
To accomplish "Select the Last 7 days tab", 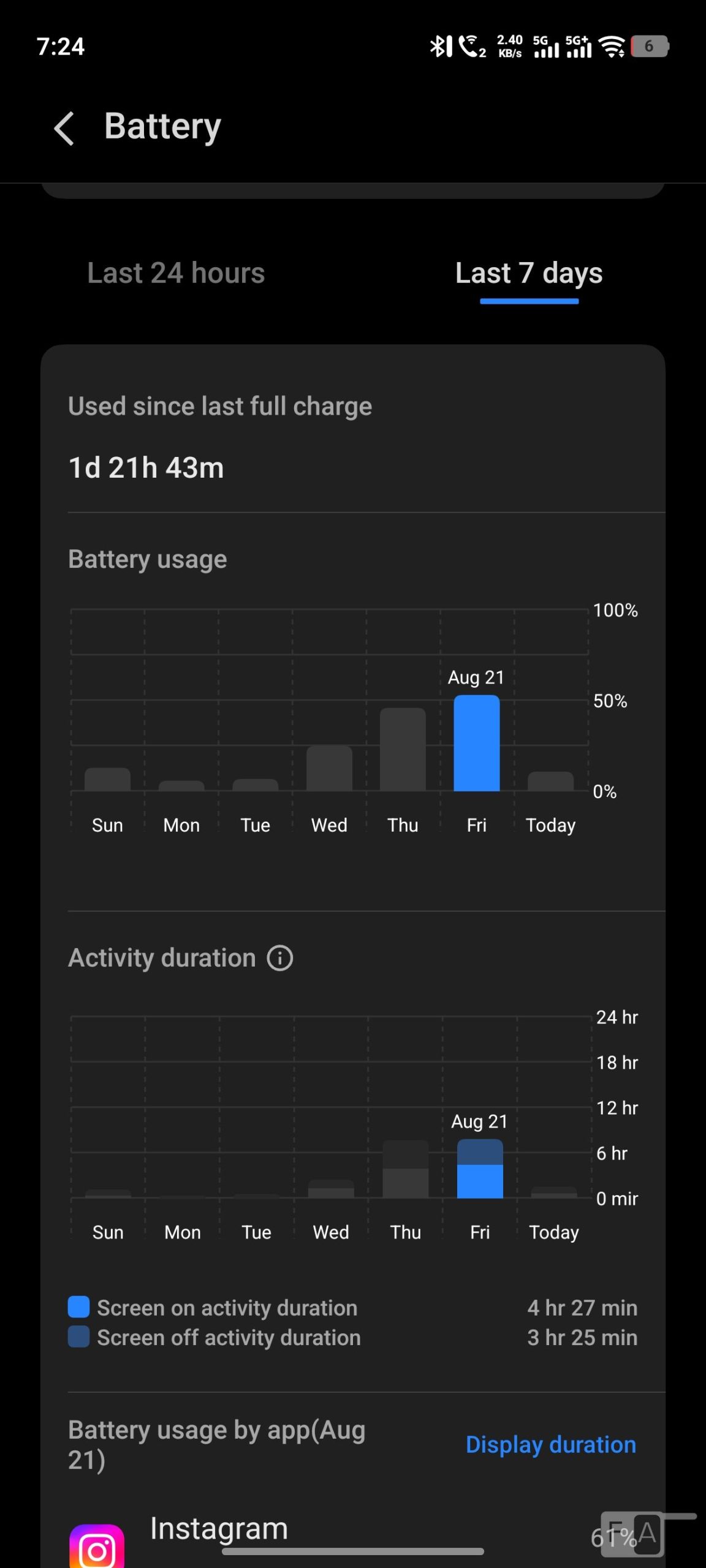I will [x=529, y=274].
